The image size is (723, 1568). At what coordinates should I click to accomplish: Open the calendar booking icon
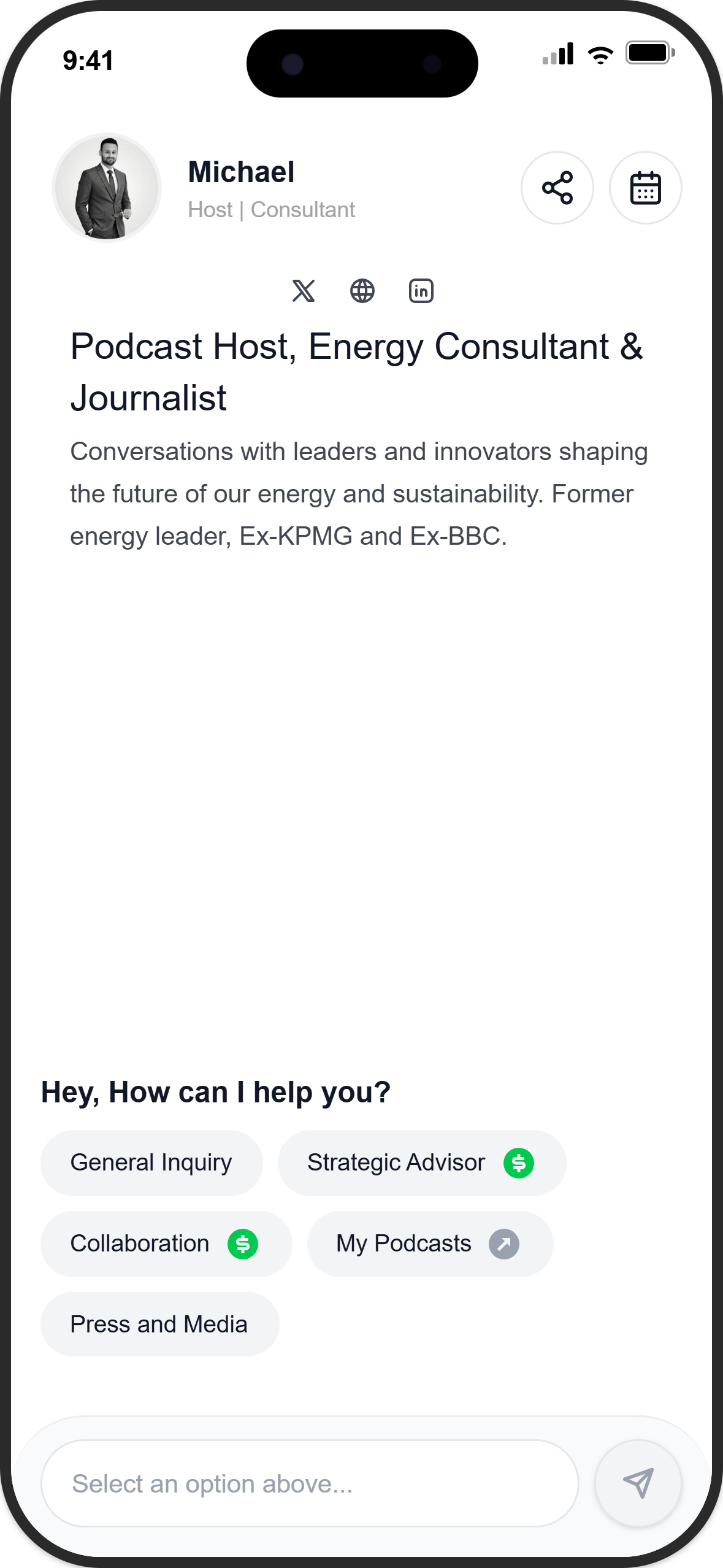[x=645, y=188]
